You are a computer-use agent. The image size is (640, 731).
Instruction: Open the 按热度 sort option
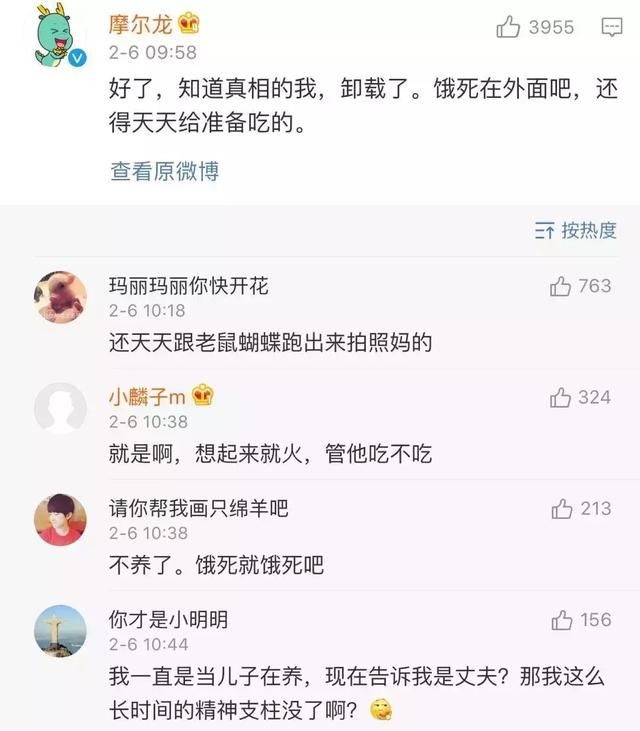(x=575, y=231)
